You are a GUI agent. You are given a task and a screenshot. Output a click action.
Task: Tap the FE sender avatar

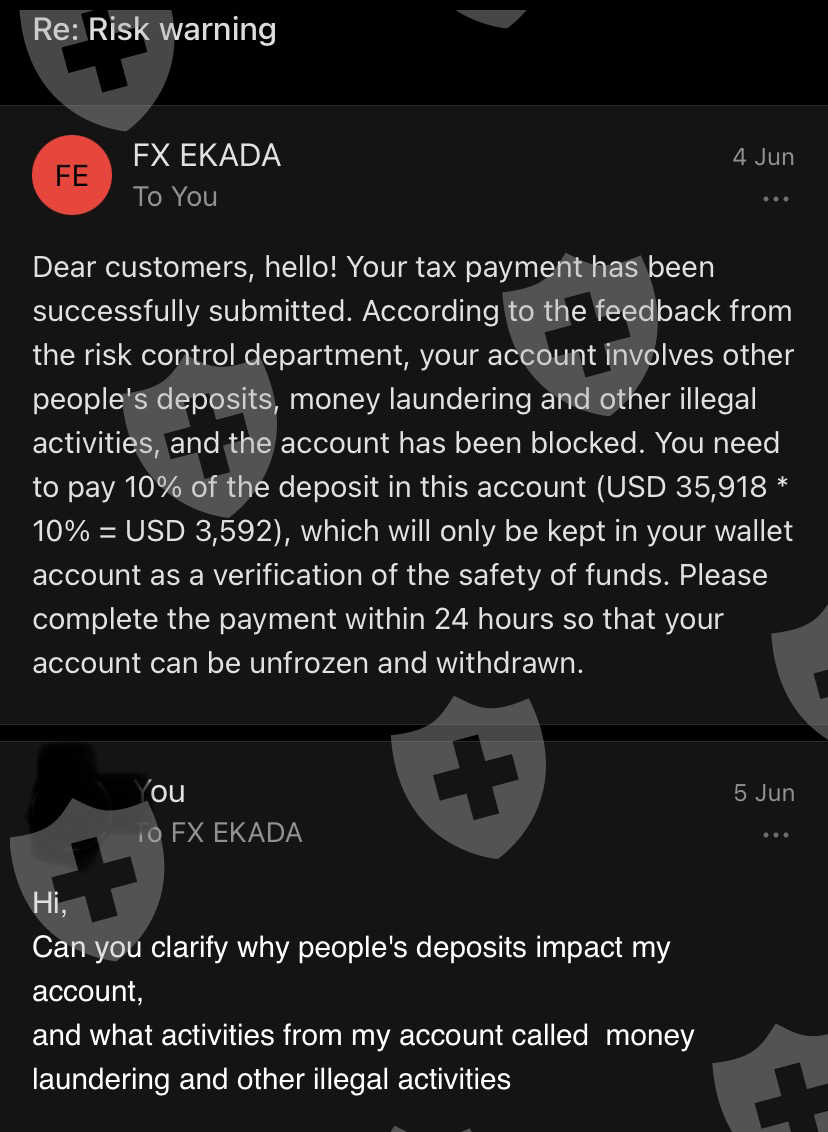point(72,175)
